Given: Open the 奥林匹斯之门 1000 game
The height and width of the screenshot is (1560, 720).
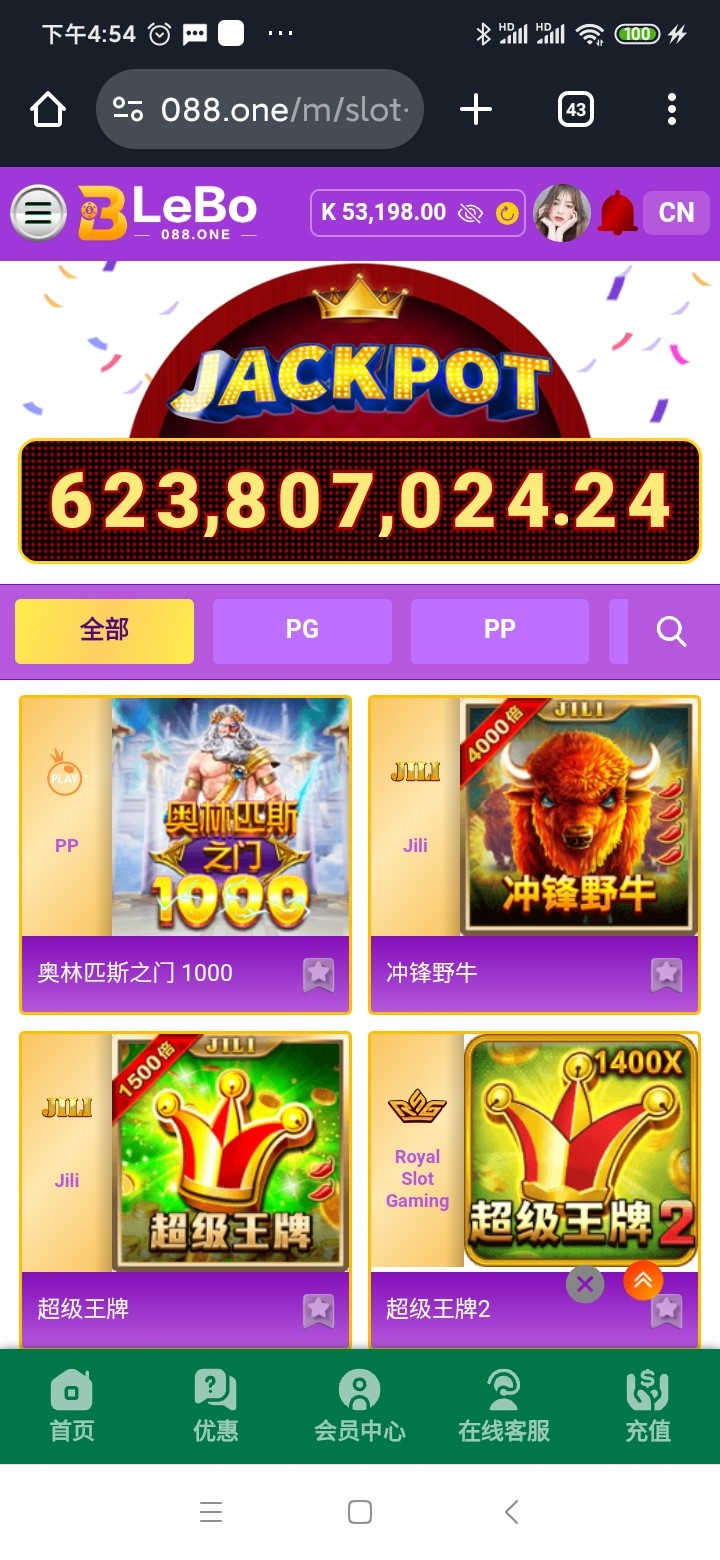Looking at the screenshot, I should coord(230,817).
